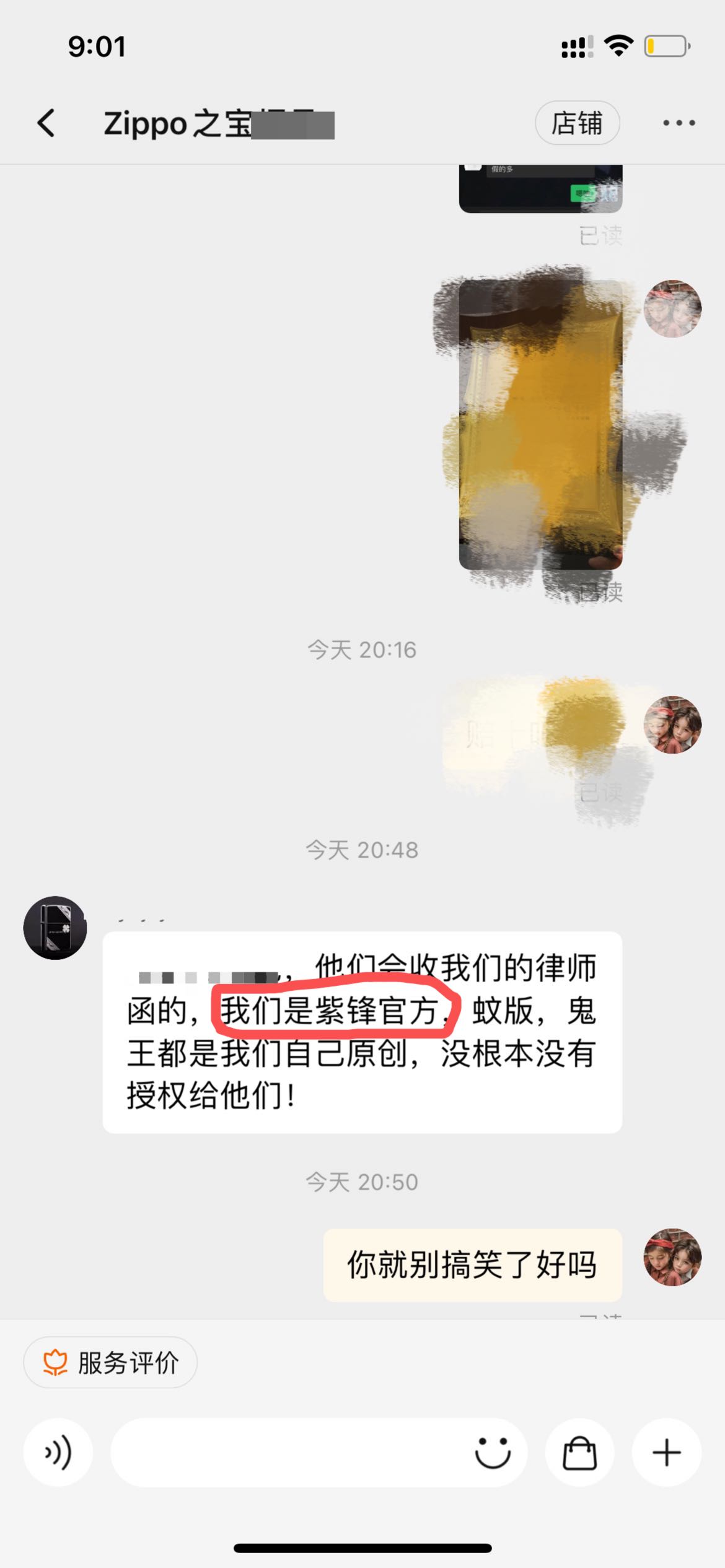This screenshot has width=725, height=1568.
Task: Open the three-dot overflow menu
Action: click(679, 123)
